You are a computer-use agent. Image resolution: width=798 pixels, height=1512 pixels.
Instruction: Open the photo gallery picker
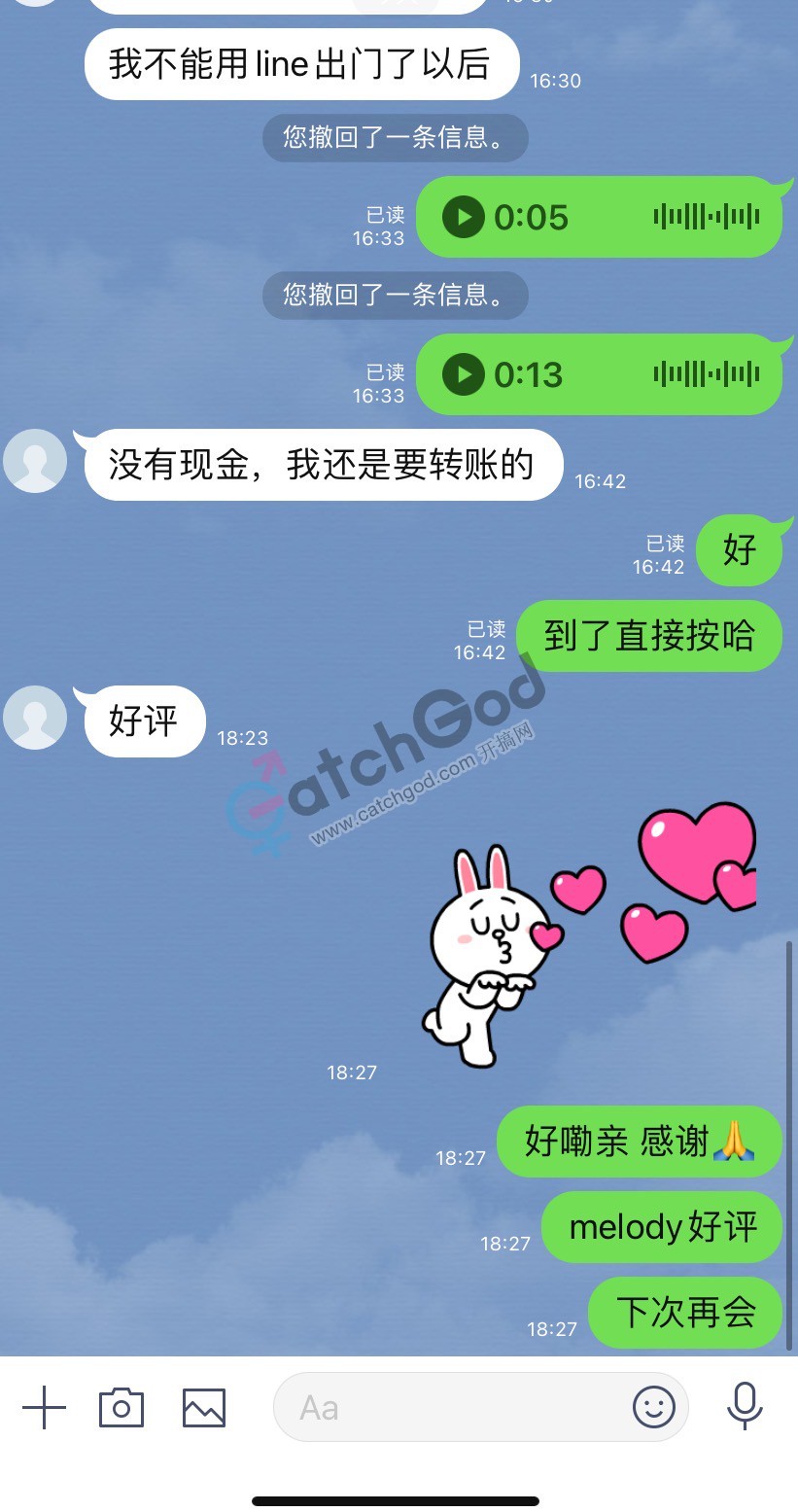pos(204,1407)
